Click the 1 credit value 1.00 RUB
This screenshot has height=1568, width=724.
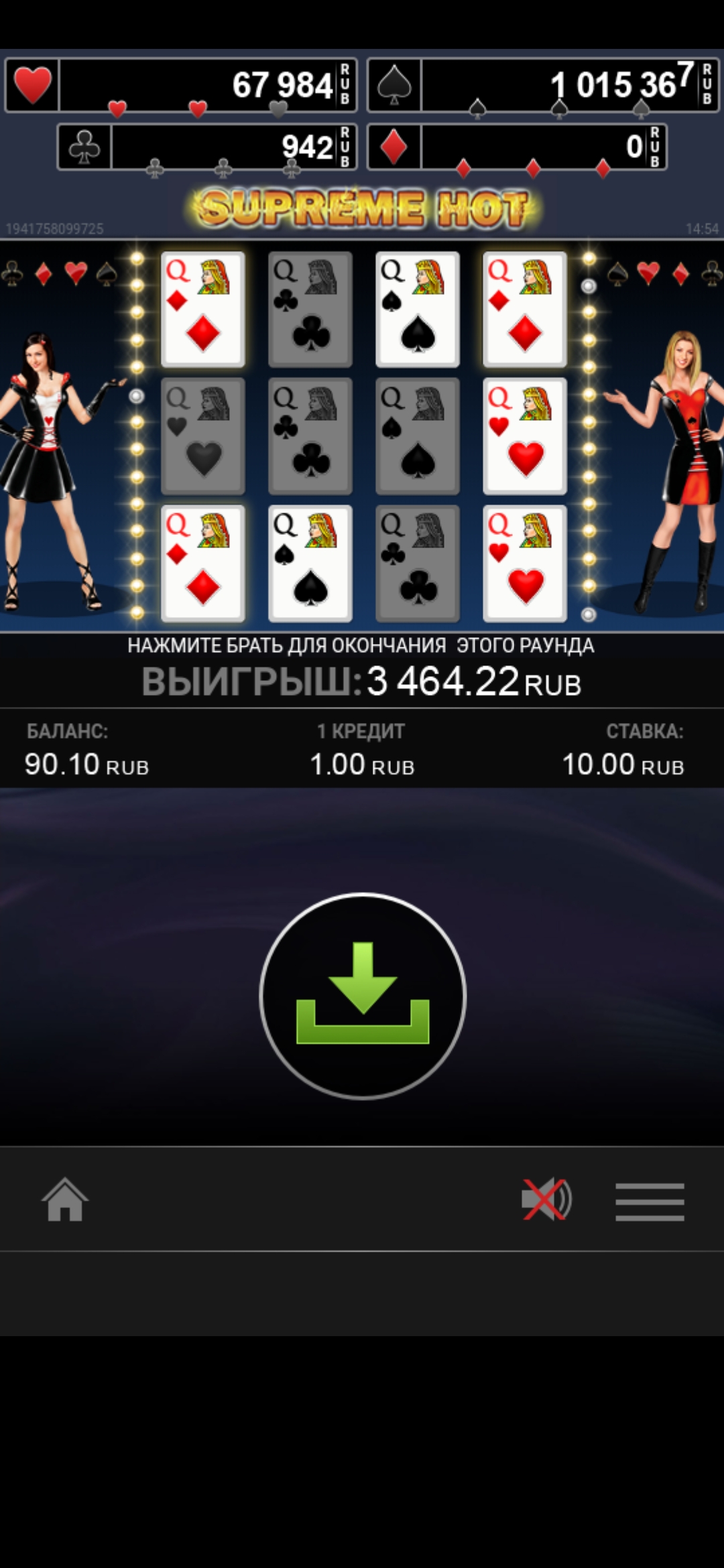[362, 764]
